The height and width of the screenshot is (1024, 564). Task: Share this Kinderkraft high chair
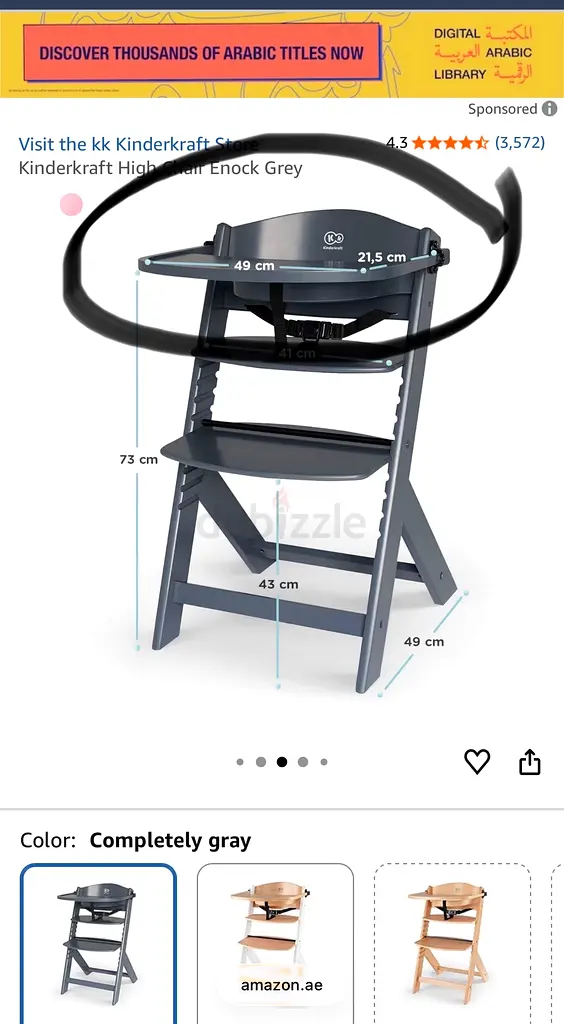point(529,761)
